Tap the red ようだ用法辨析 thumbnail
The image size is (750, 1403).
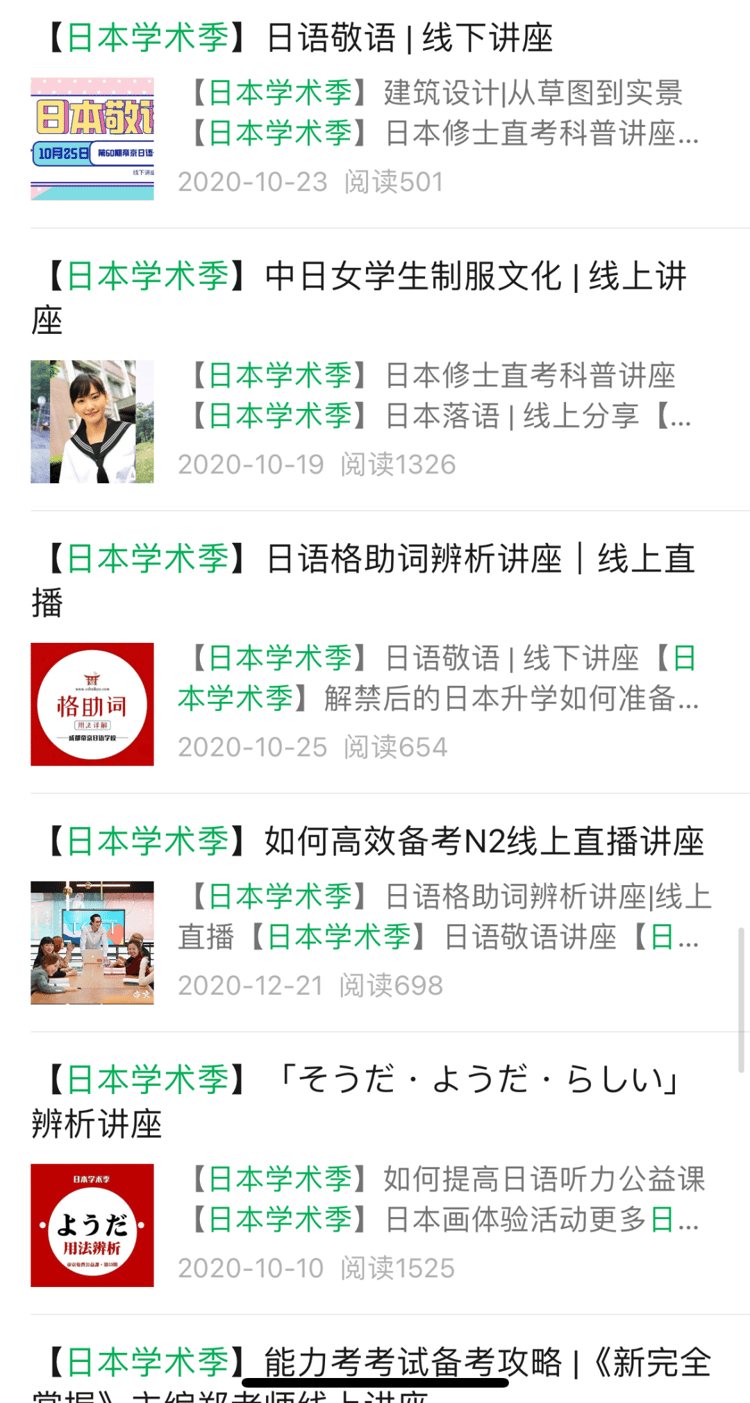pos(92,1225)
